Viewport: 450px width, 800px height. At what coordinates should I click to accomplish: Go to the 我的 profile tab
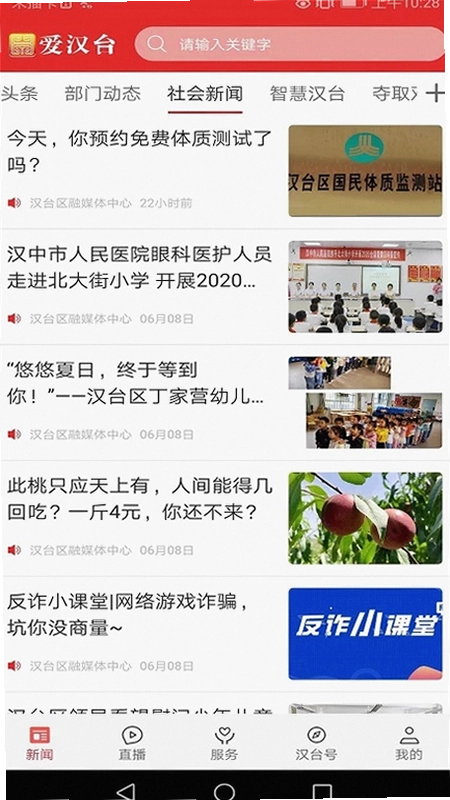409,743
